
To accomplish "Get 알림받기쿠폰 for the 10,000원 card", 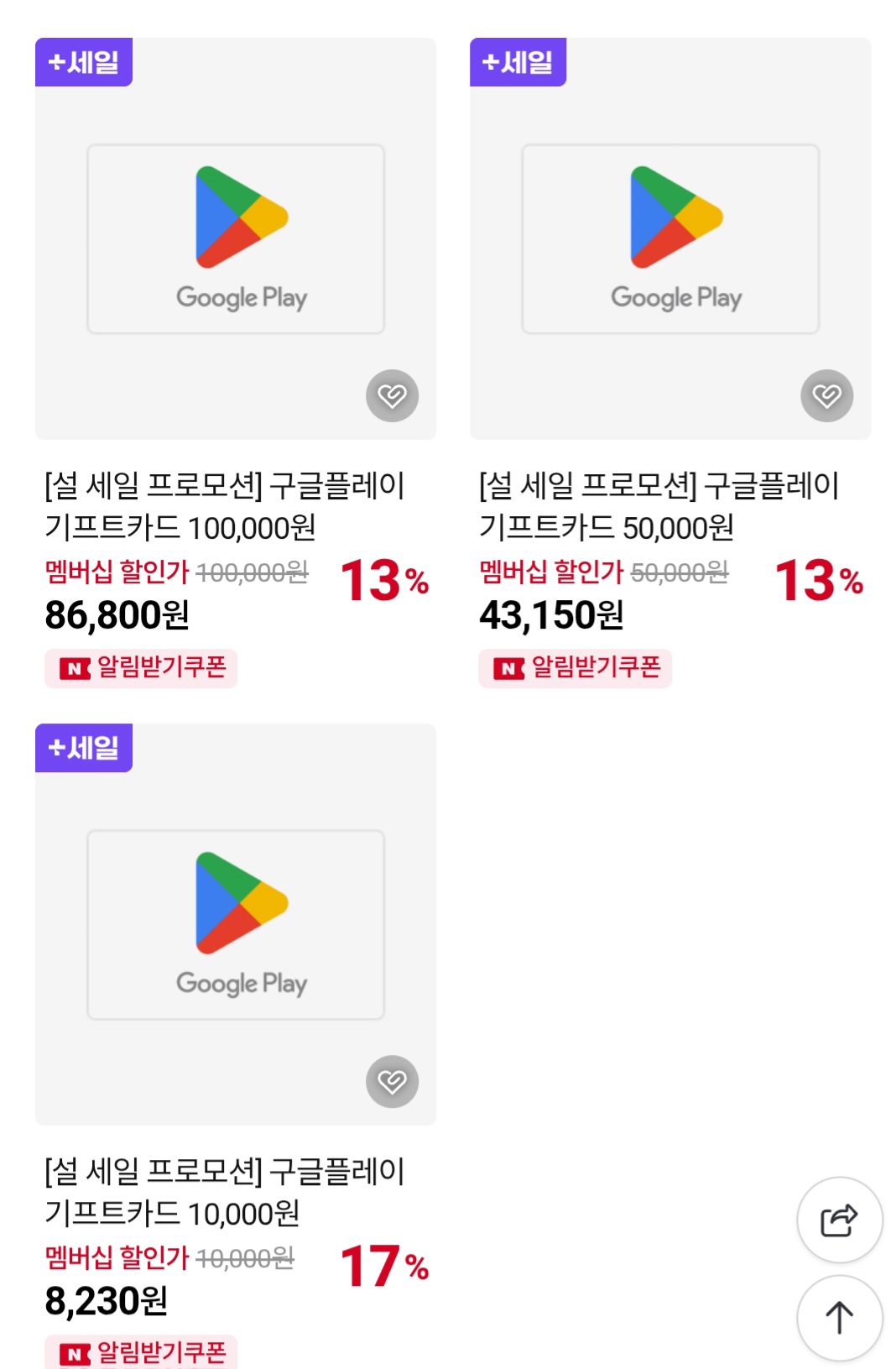I will (x=141, y=1352).
